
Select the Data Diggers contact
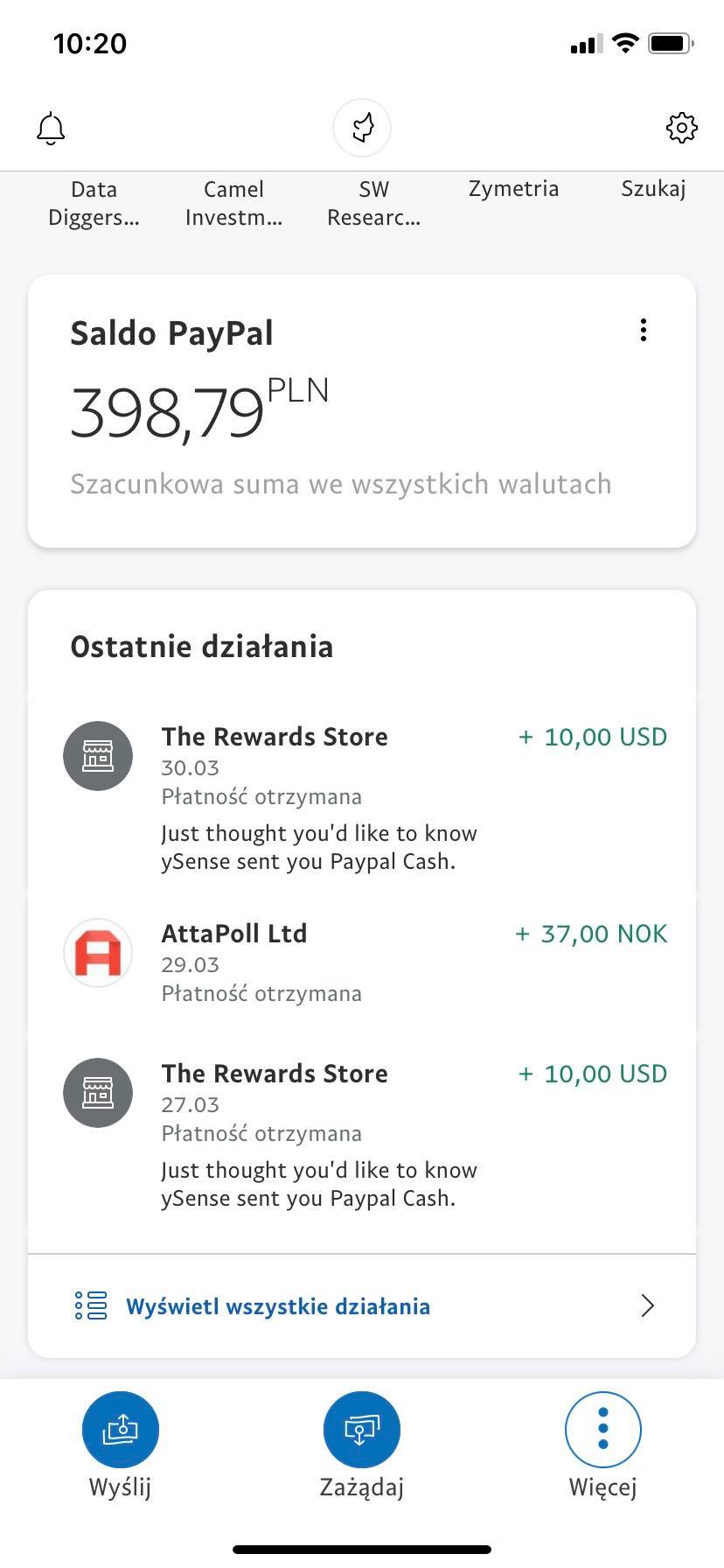[94, 203]
